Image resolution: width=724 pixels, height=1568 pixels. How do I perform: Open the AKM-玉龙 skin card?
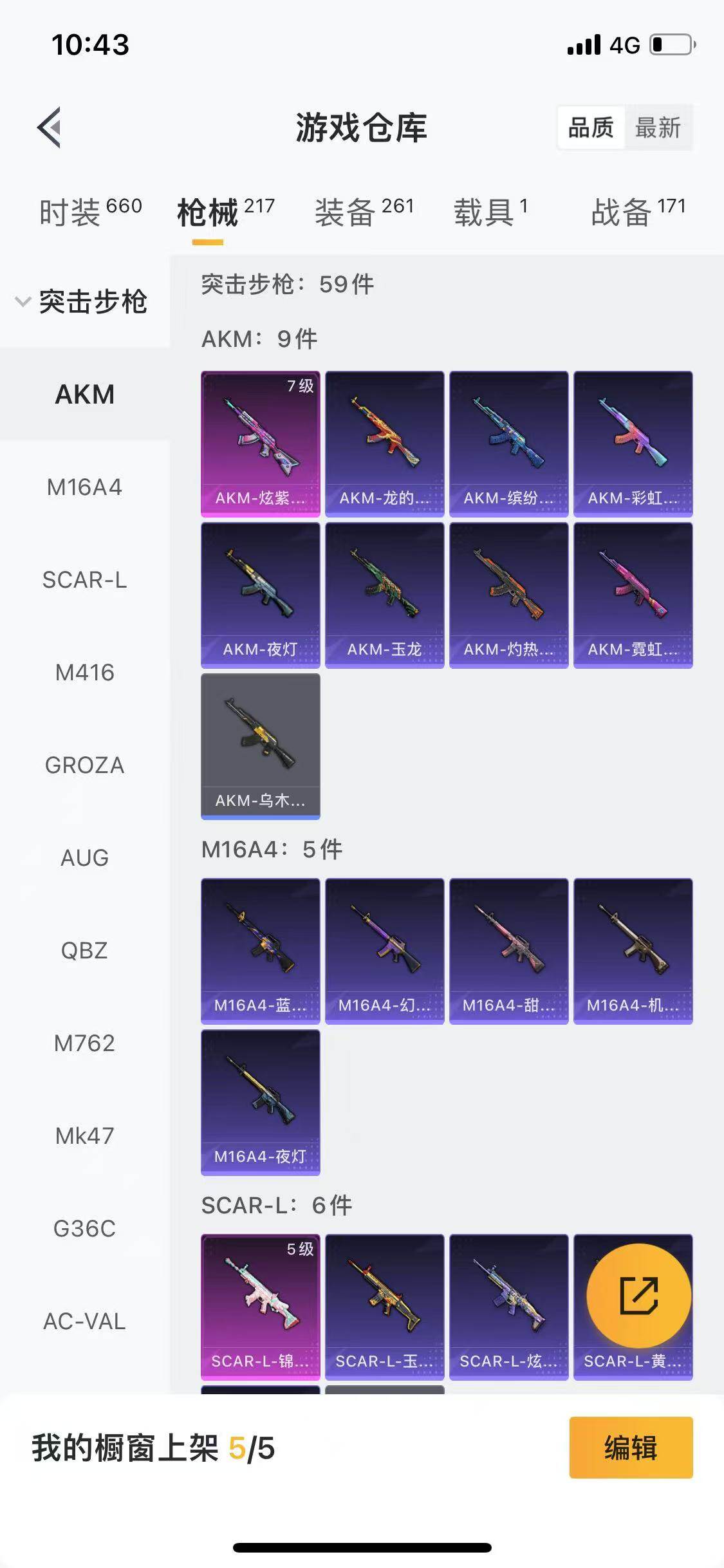(384, 595)
